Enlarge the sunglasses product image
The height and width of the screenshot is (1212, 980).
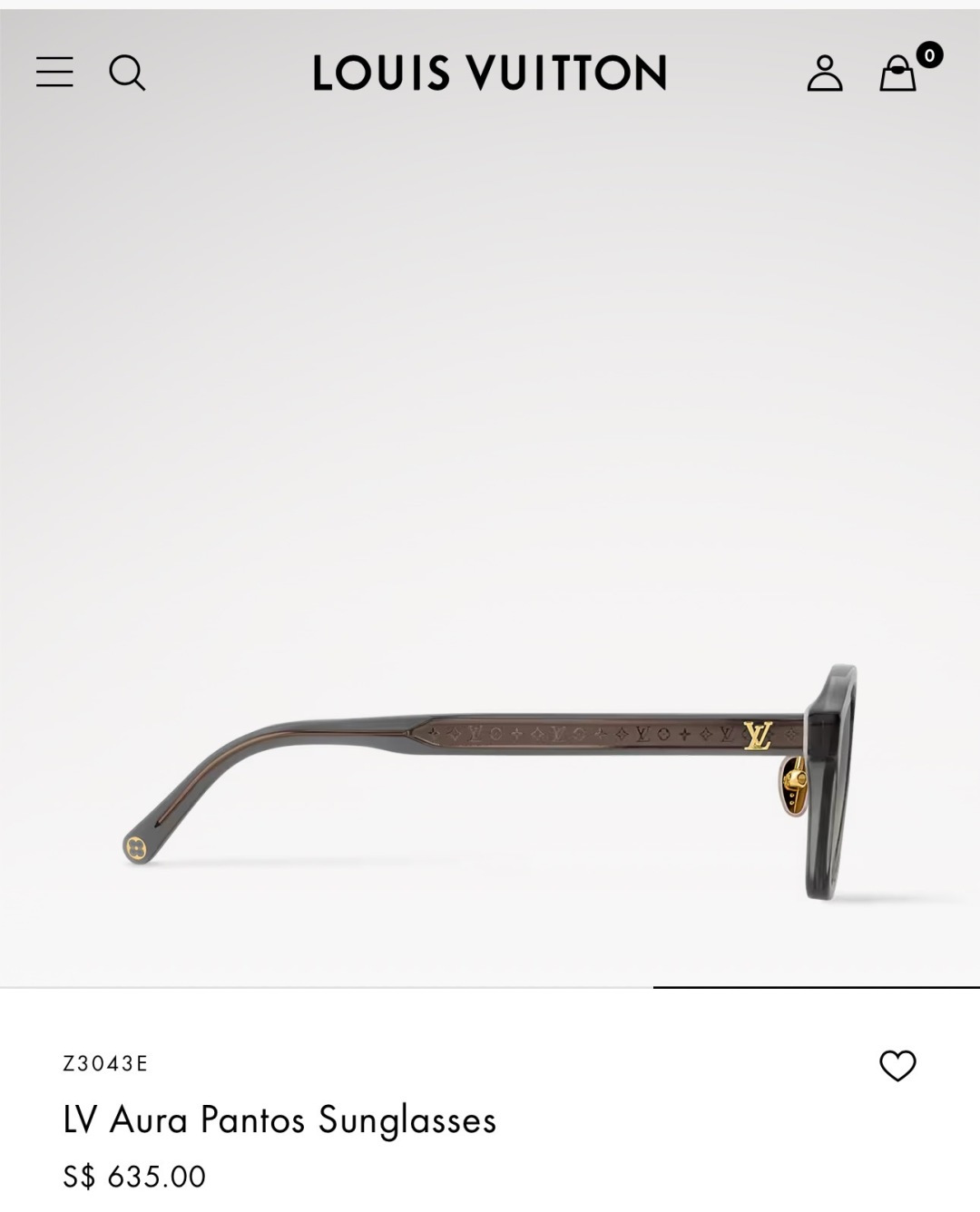coord(490,780)
